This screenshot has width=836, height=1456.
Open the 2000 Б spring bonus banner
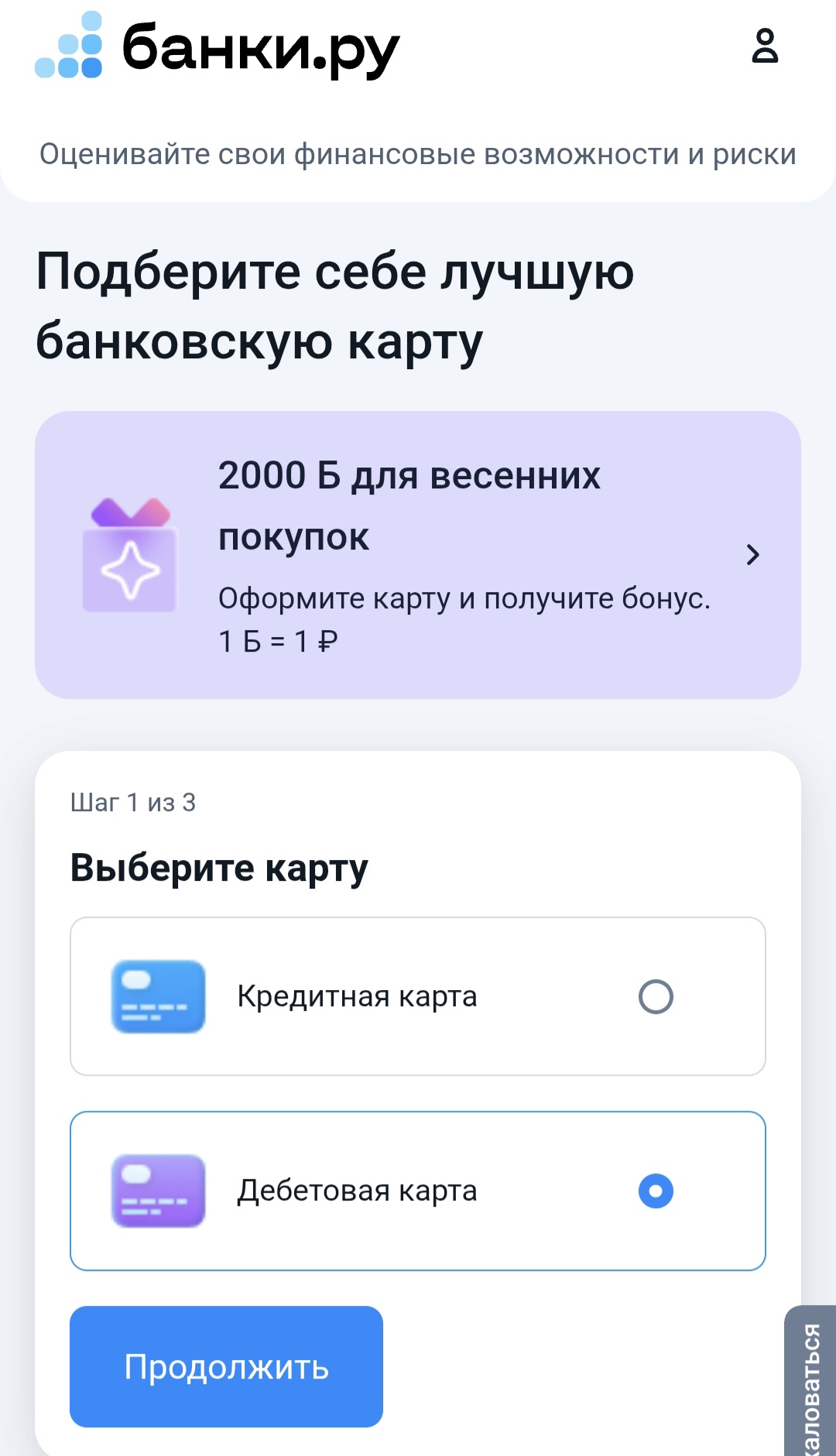coord(418,554)
